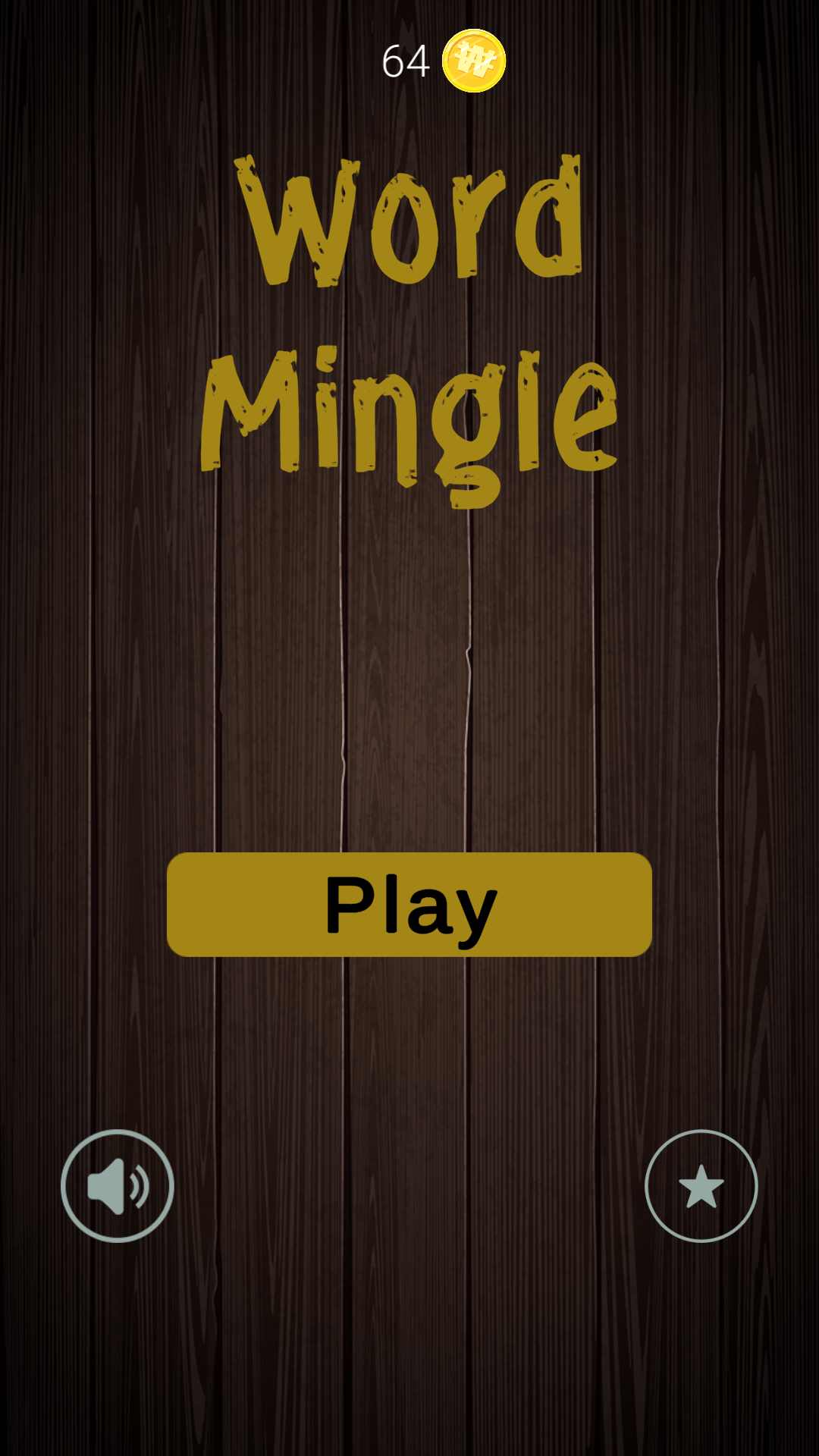Start the game with Play button
This screenshot has width=819, height=1456.
click(409, 904)
